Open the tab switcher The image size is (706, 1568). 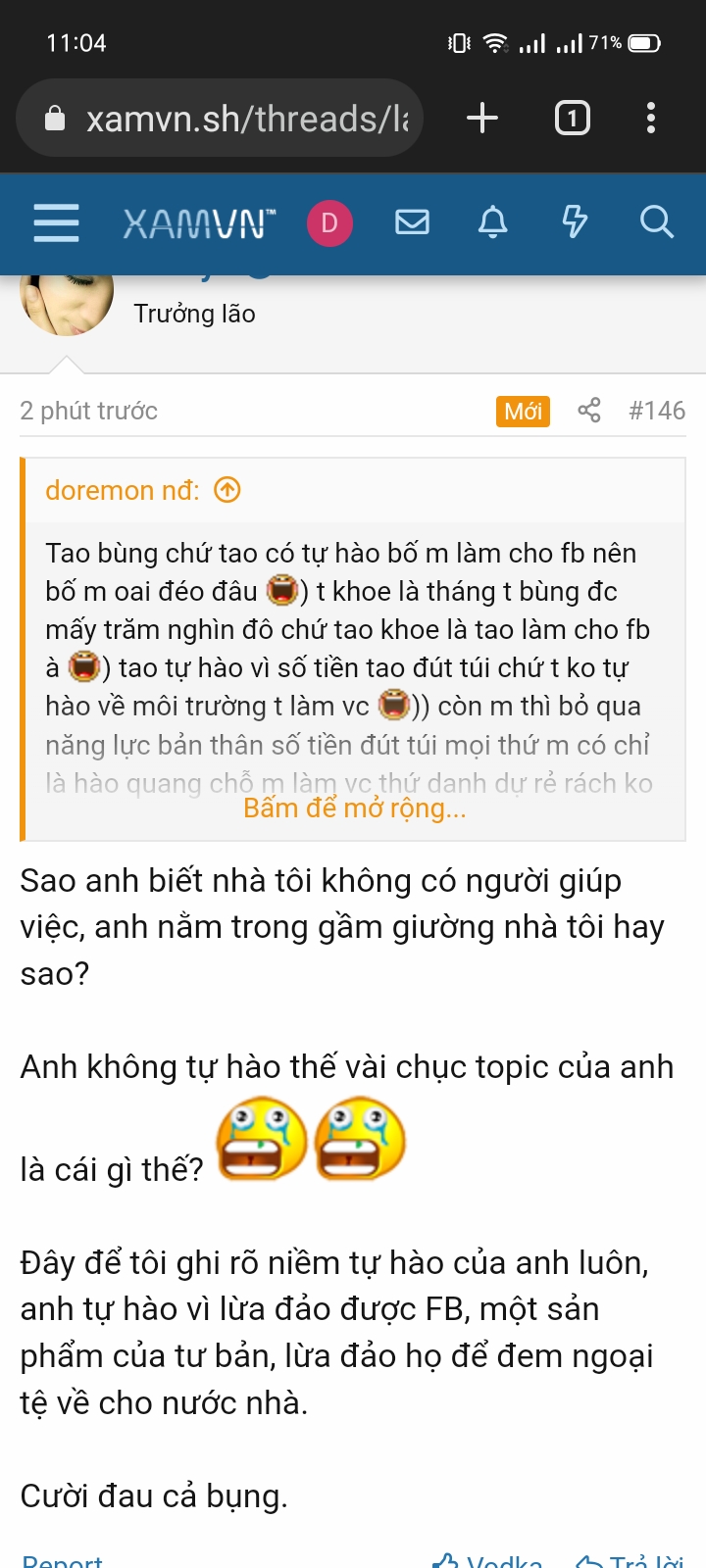pyautogui.click(x=572, y=119)
